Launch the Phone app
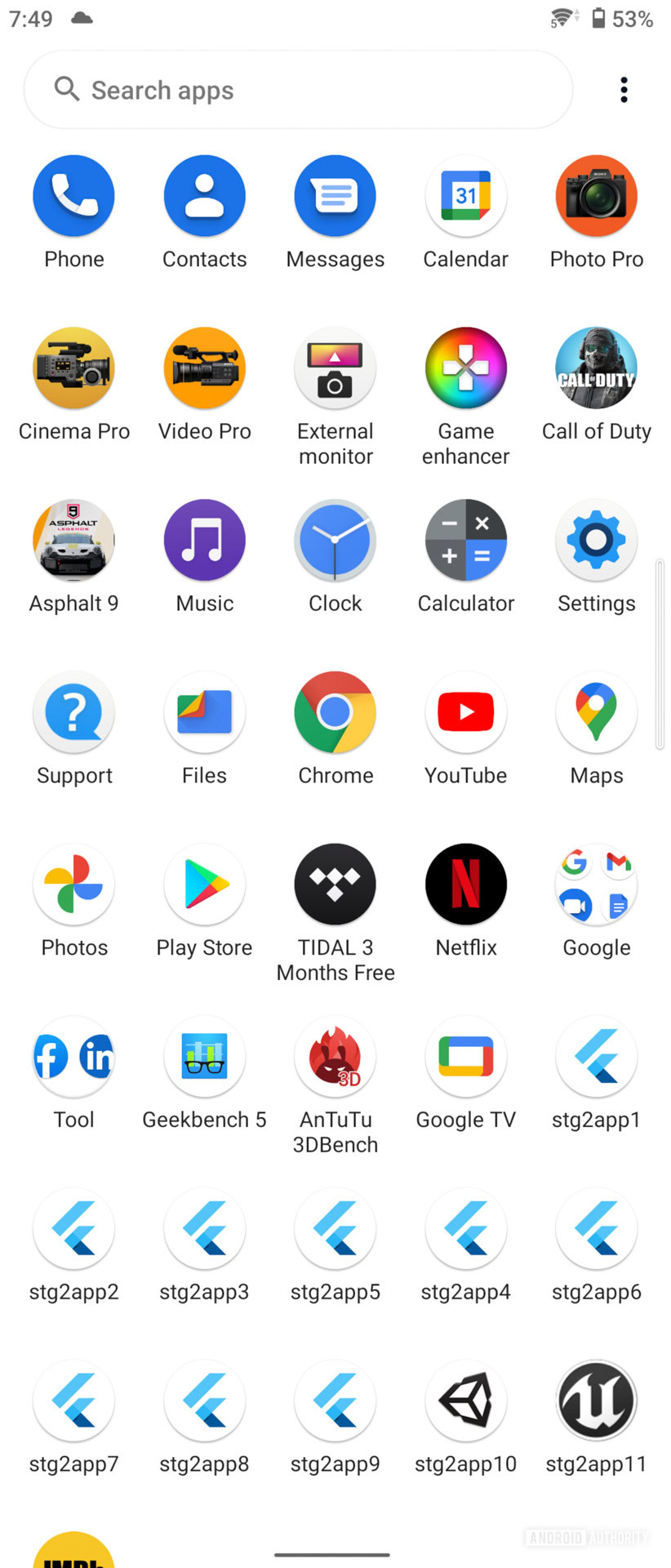671x1568 pixels. point(73,197)
